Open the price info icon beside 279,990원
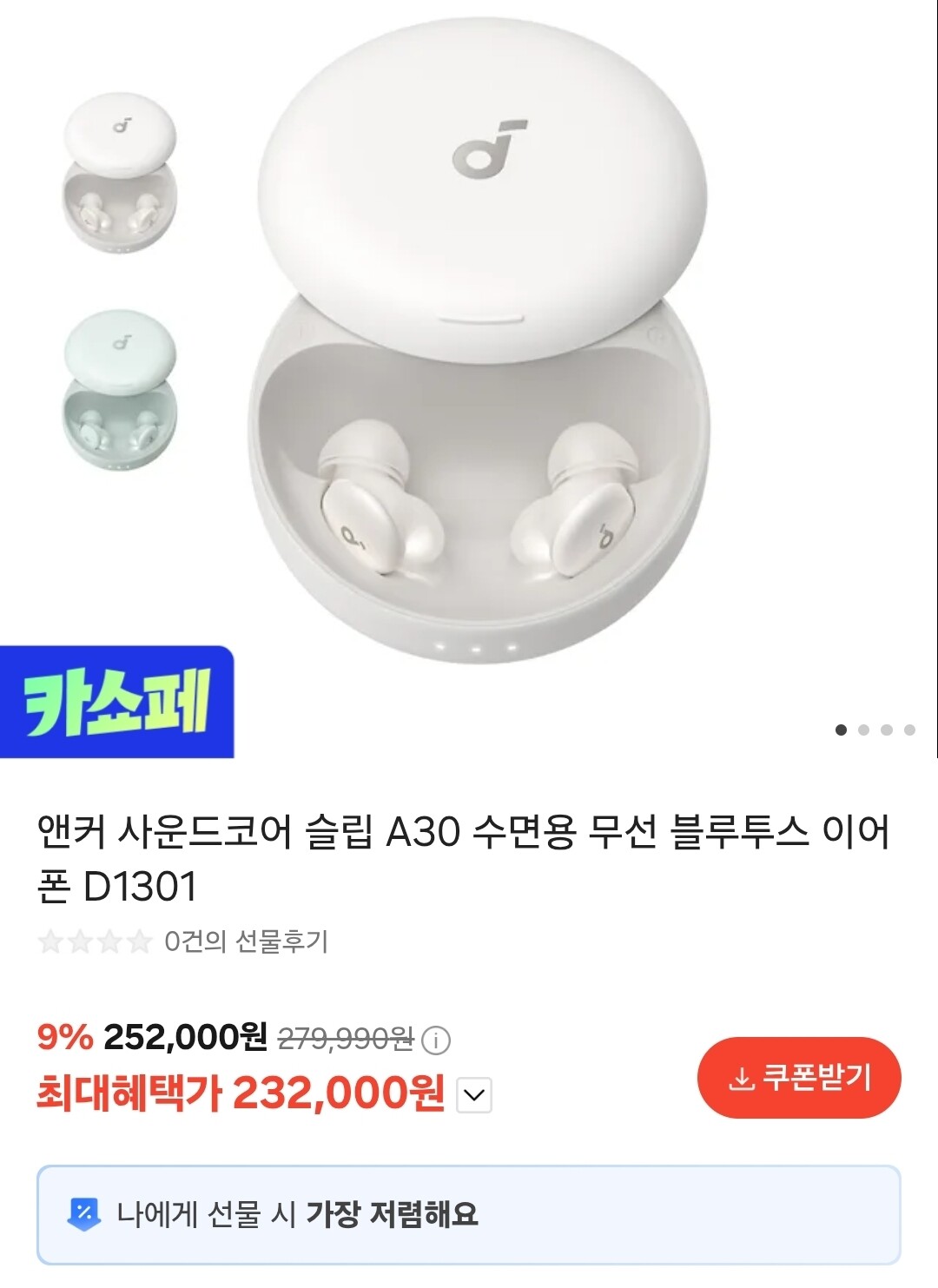938x1288 pixels. pos(436,1040)
